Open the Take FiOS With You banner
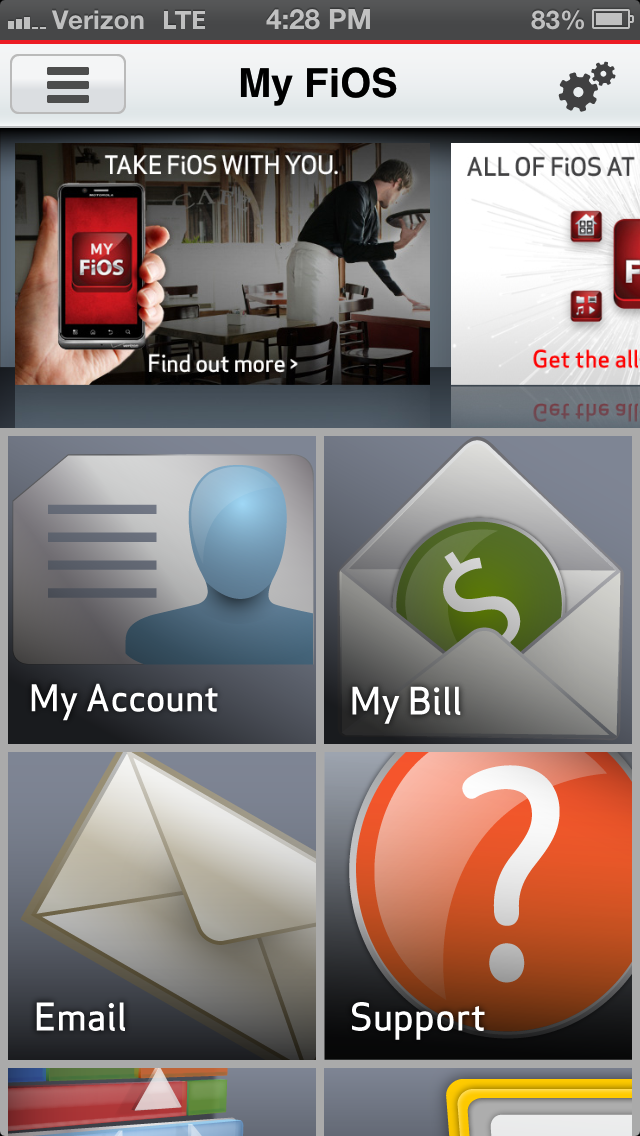Viewport: 640px width, 1136px height. [x=223, y=264]
